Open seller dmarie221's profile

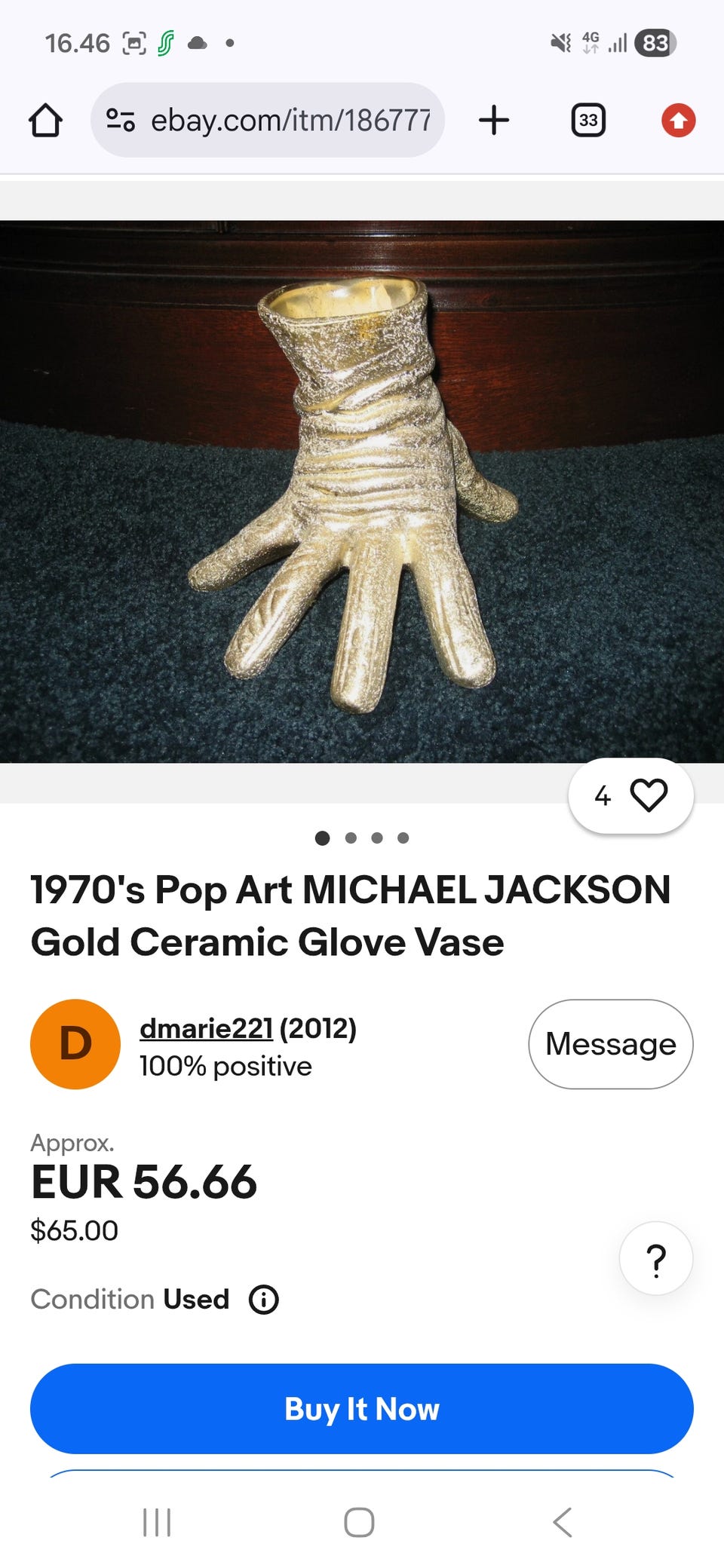click(x=206, y=1028)
